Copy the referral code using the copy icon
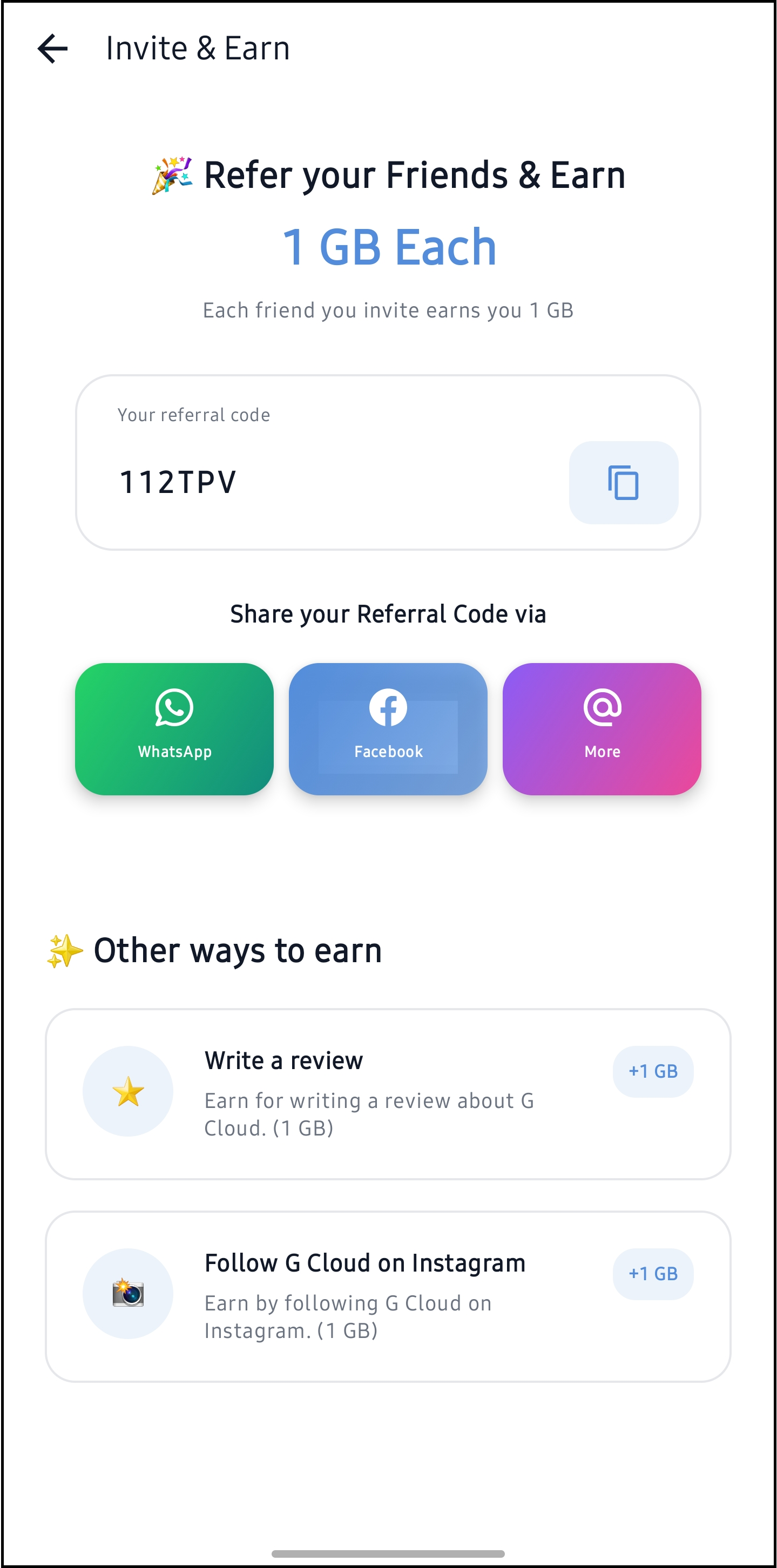The width and height of the screenshot is (777, 1568). [624, 482]
